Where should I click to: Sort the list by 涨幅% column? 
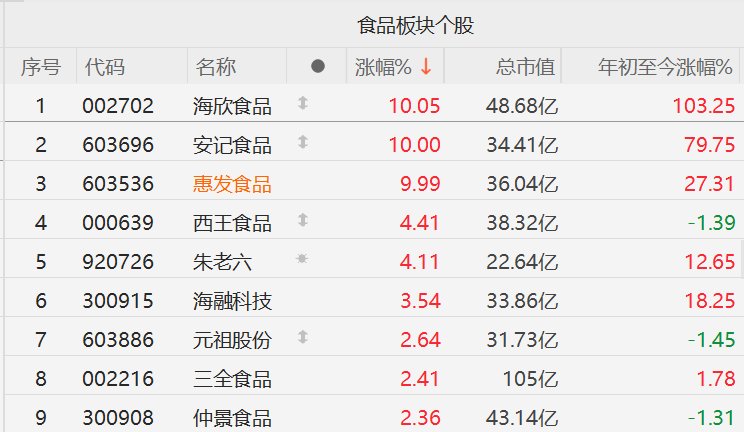pos(392,67)
